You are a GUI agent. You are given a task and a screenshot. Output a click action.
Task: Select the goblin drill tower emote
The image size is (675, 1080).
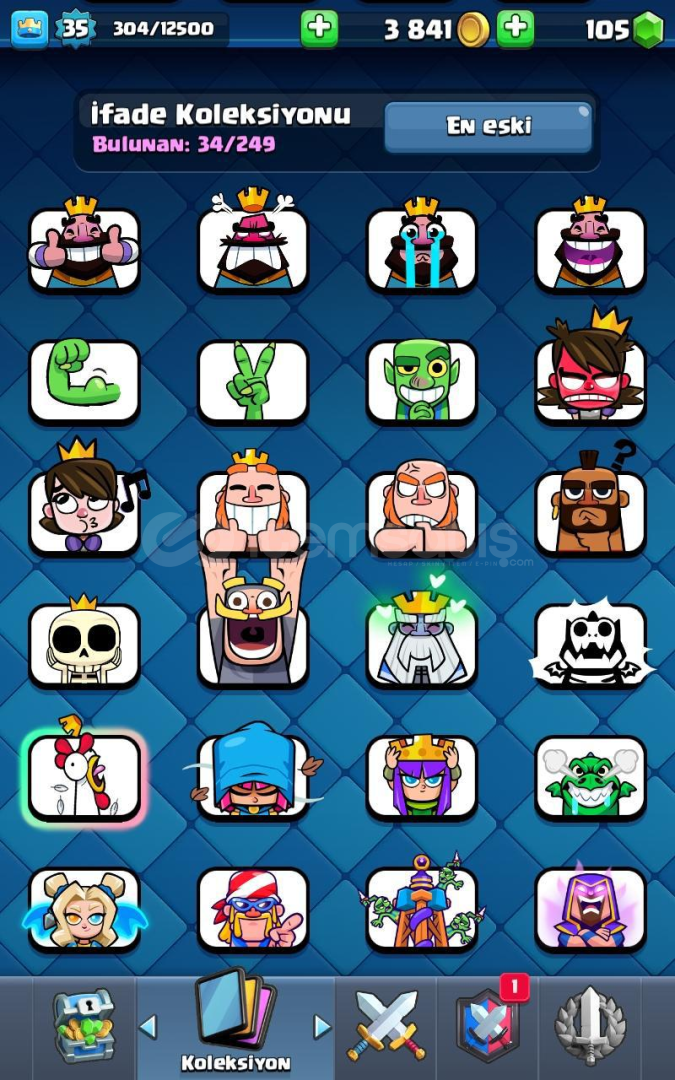pos(421,905)
